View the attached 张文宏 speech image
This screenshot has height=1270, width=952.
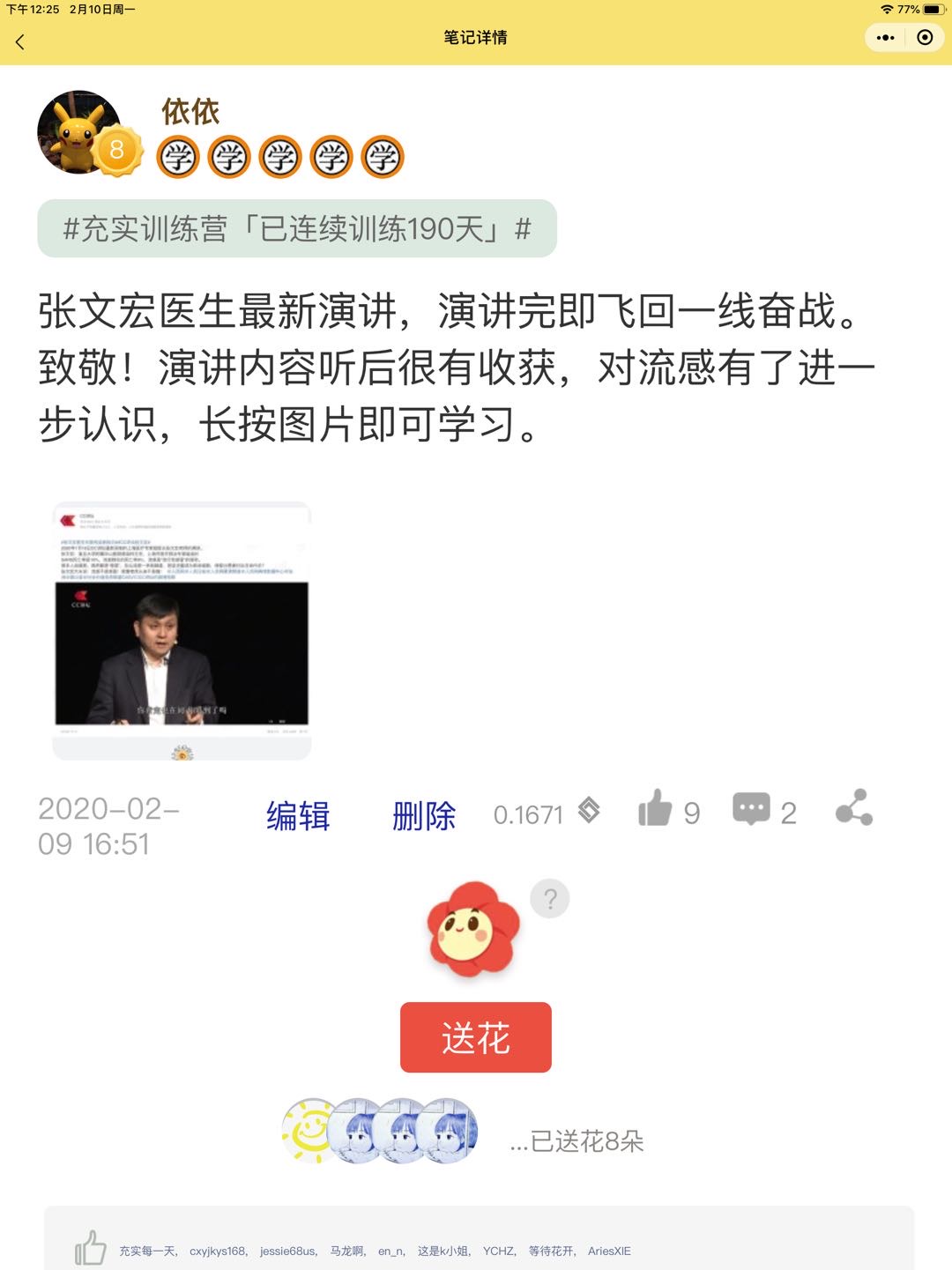click(x=182, y=631)
